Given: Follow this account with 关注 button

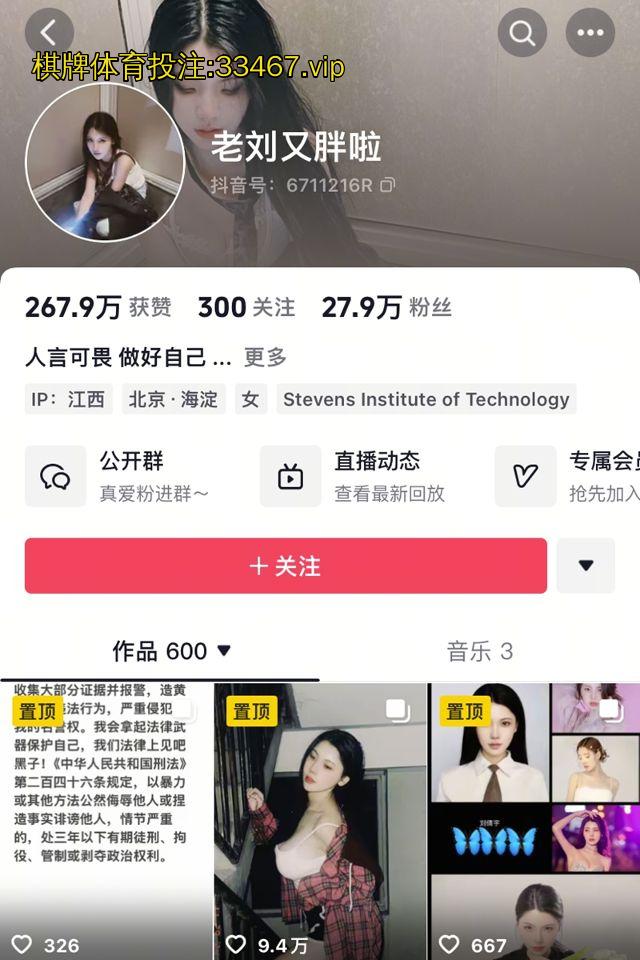Looking at the screenshot, I should pyautogui.click(x=286, y=566).
